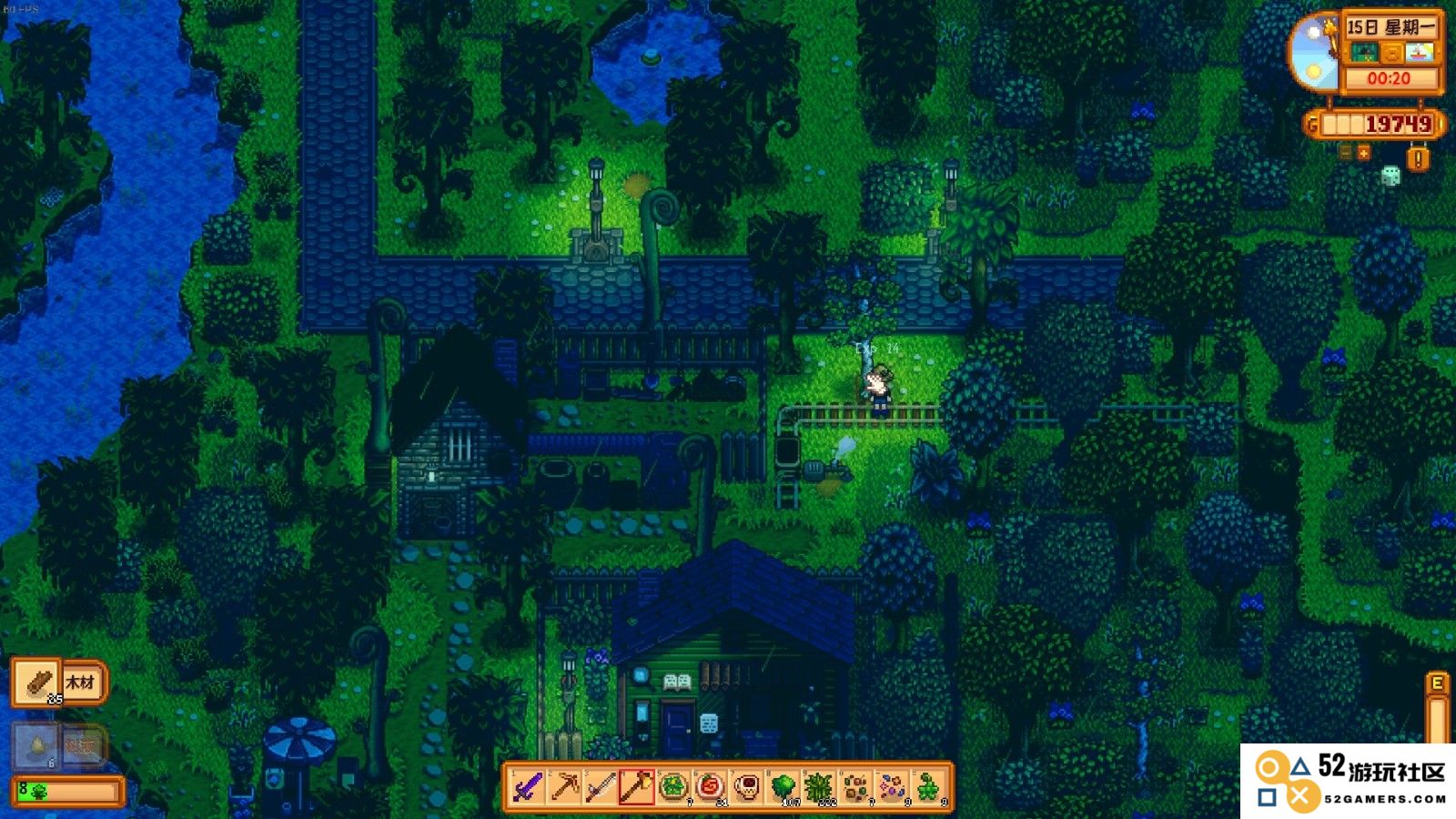Select the flower seeds in hotbar

tap(892, 786)
